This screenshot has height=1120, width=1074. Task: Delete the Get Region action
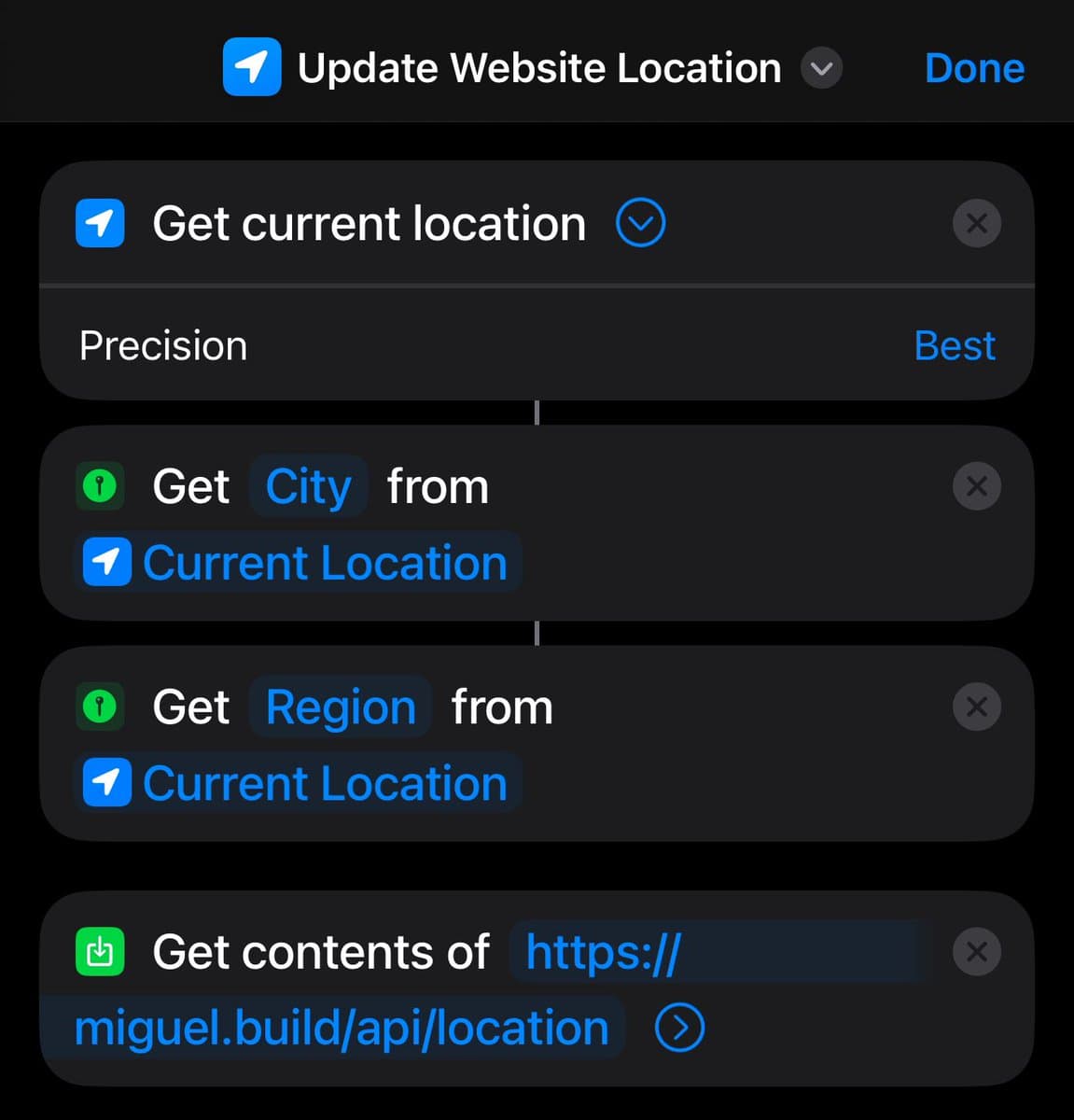click(x=976, y=707)
